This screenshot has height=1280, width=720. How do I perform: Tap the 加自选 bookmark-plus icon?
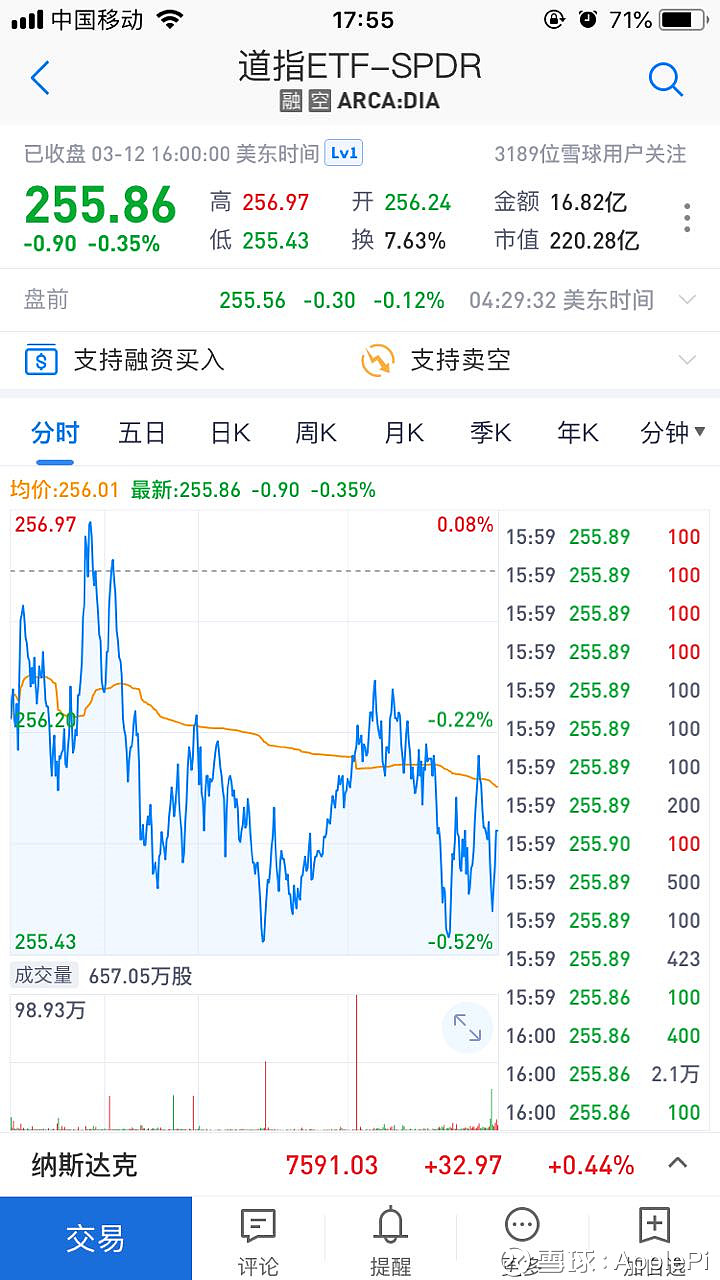(x=654, y=1224)
